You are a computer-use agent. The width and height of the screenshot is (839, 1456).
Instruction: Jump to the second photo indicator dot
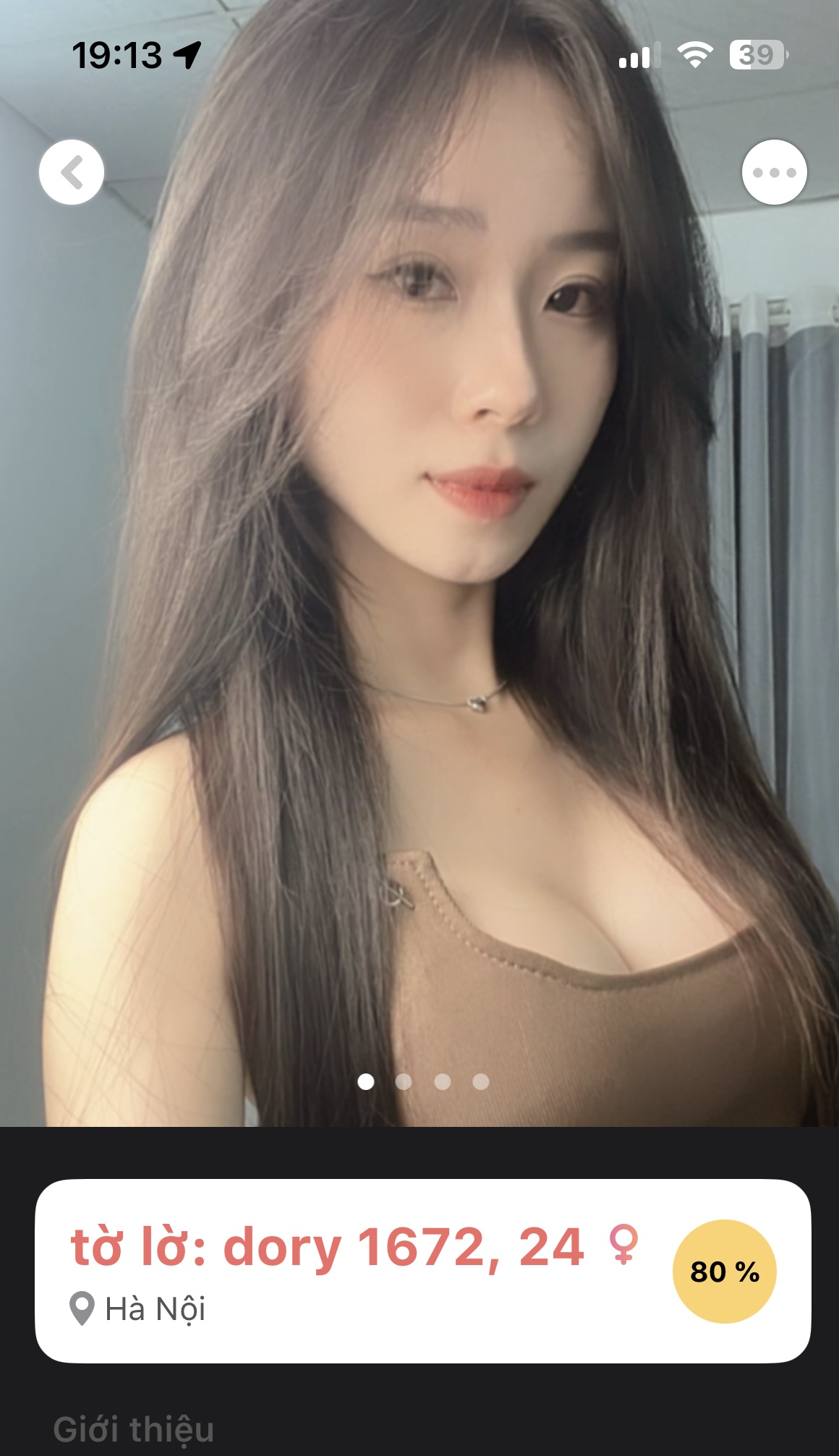click(x=404, y=1081)
